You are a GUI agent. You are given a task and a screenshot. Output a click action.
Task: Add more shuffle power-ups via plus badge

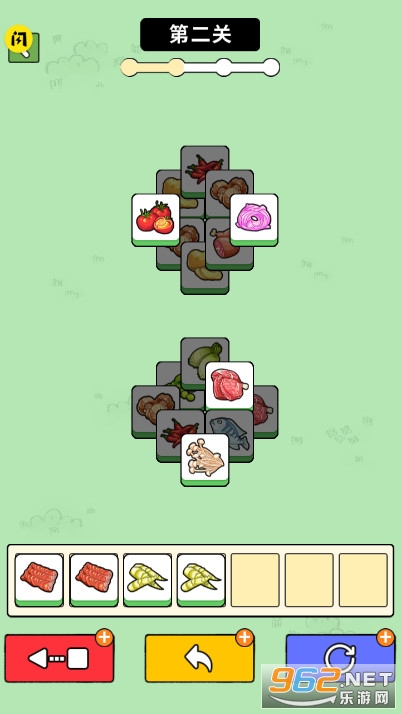[x=386, y=638]
